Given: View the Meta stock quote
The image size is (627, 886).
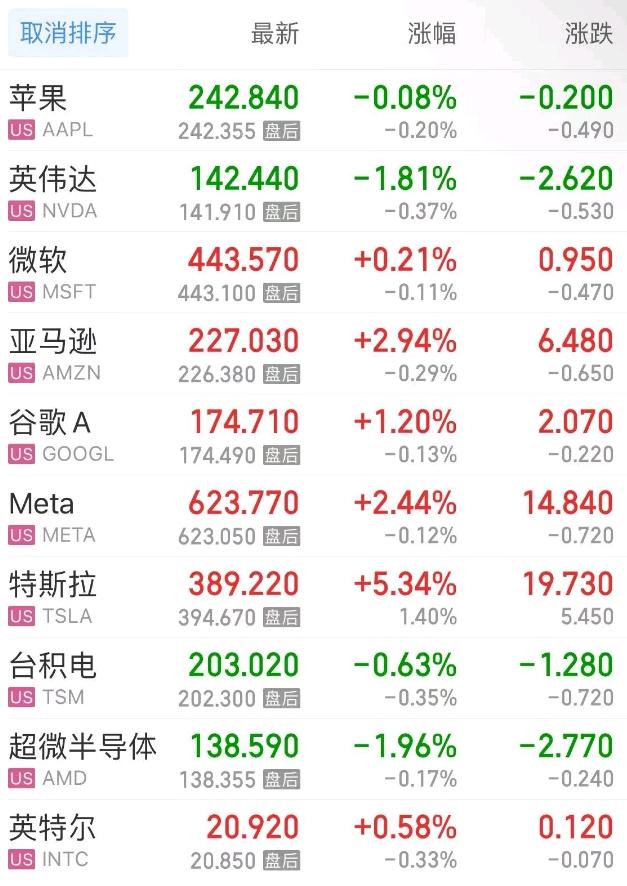Looking at the screenshot, I should (x=313, y=517).
